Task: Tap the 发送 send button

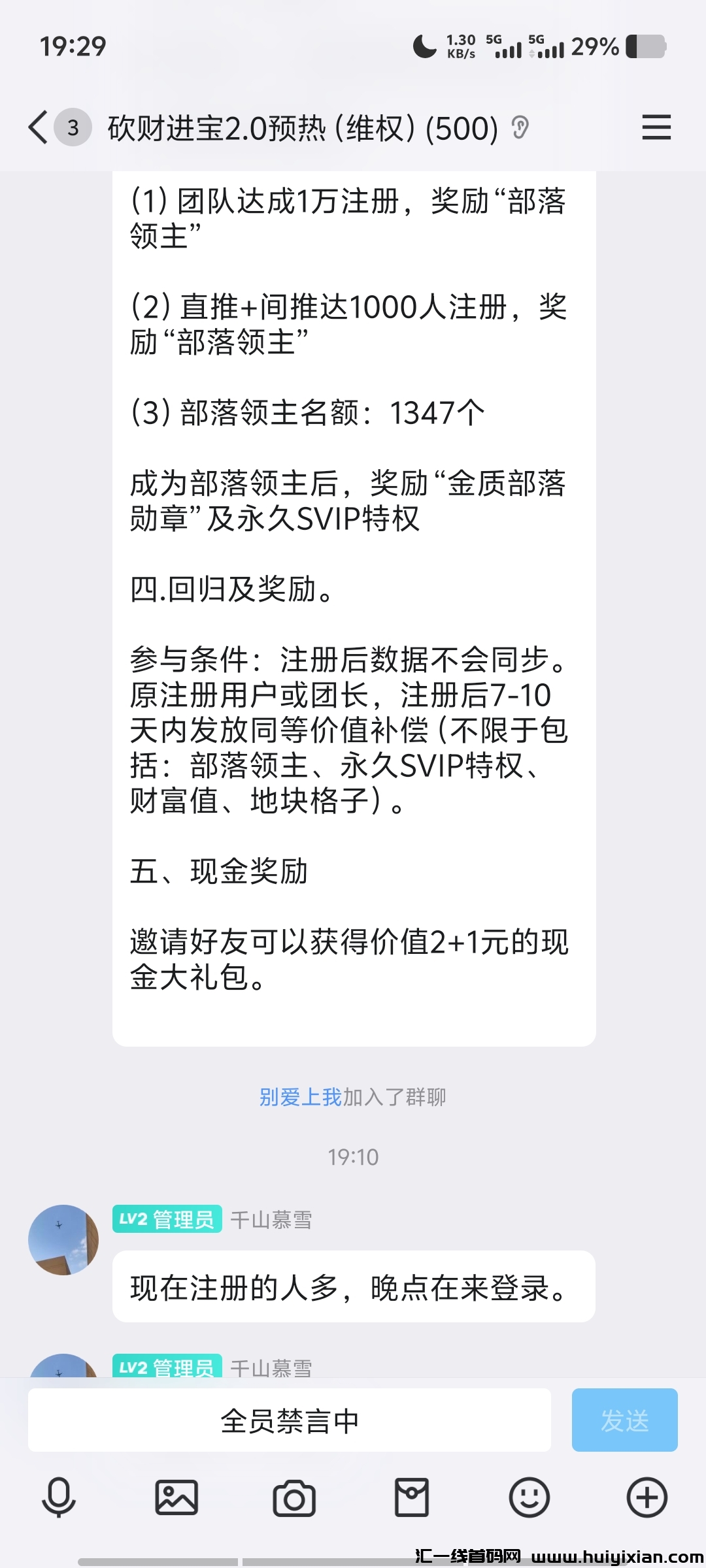Action: [625, 1420]
